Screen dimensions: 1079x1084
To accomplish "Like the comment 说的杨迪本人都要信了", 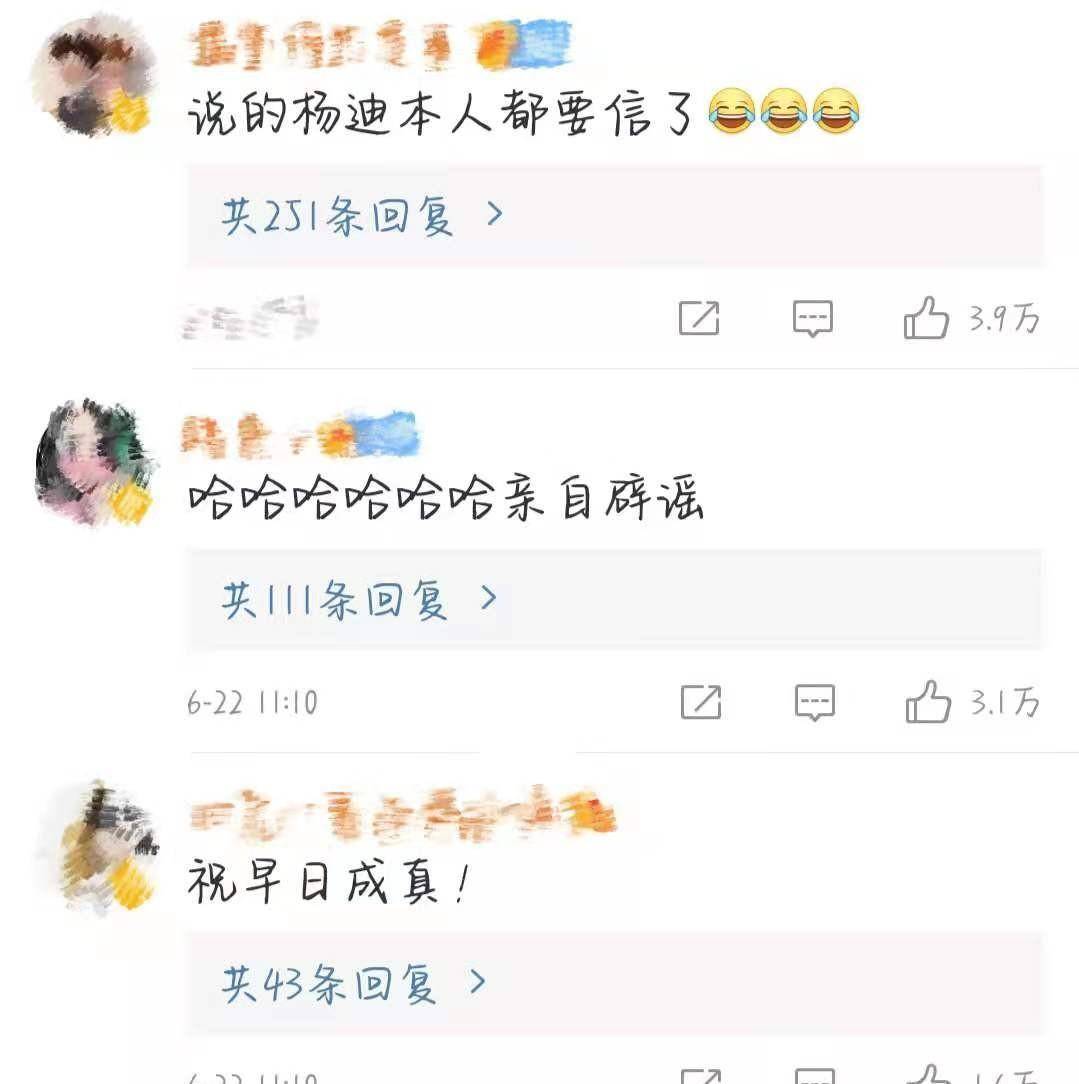I will (927, 319).
